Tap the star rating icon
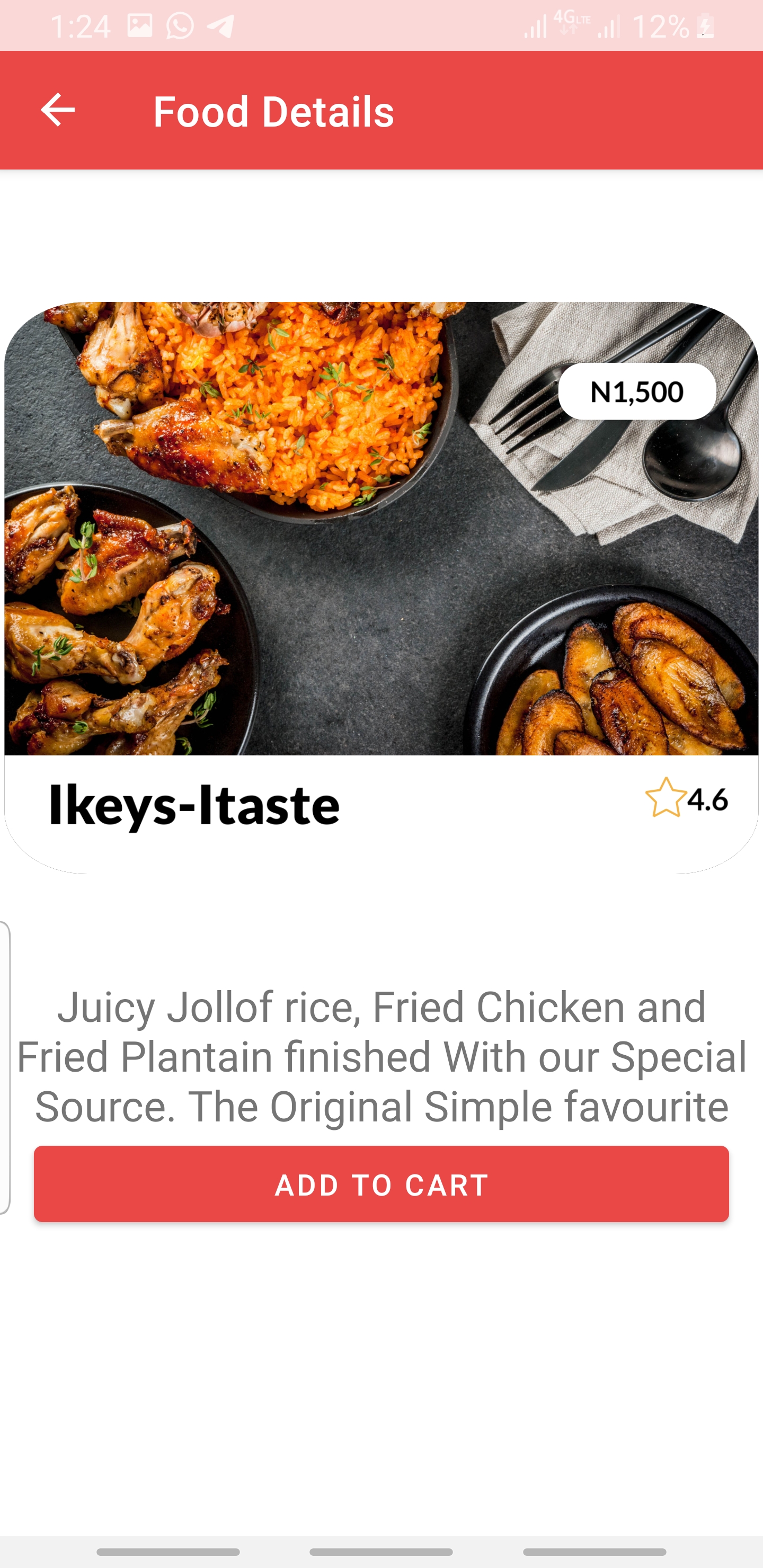Image resolution: width=763 pixels, height=1568 pixels. [x=665, y=797]
